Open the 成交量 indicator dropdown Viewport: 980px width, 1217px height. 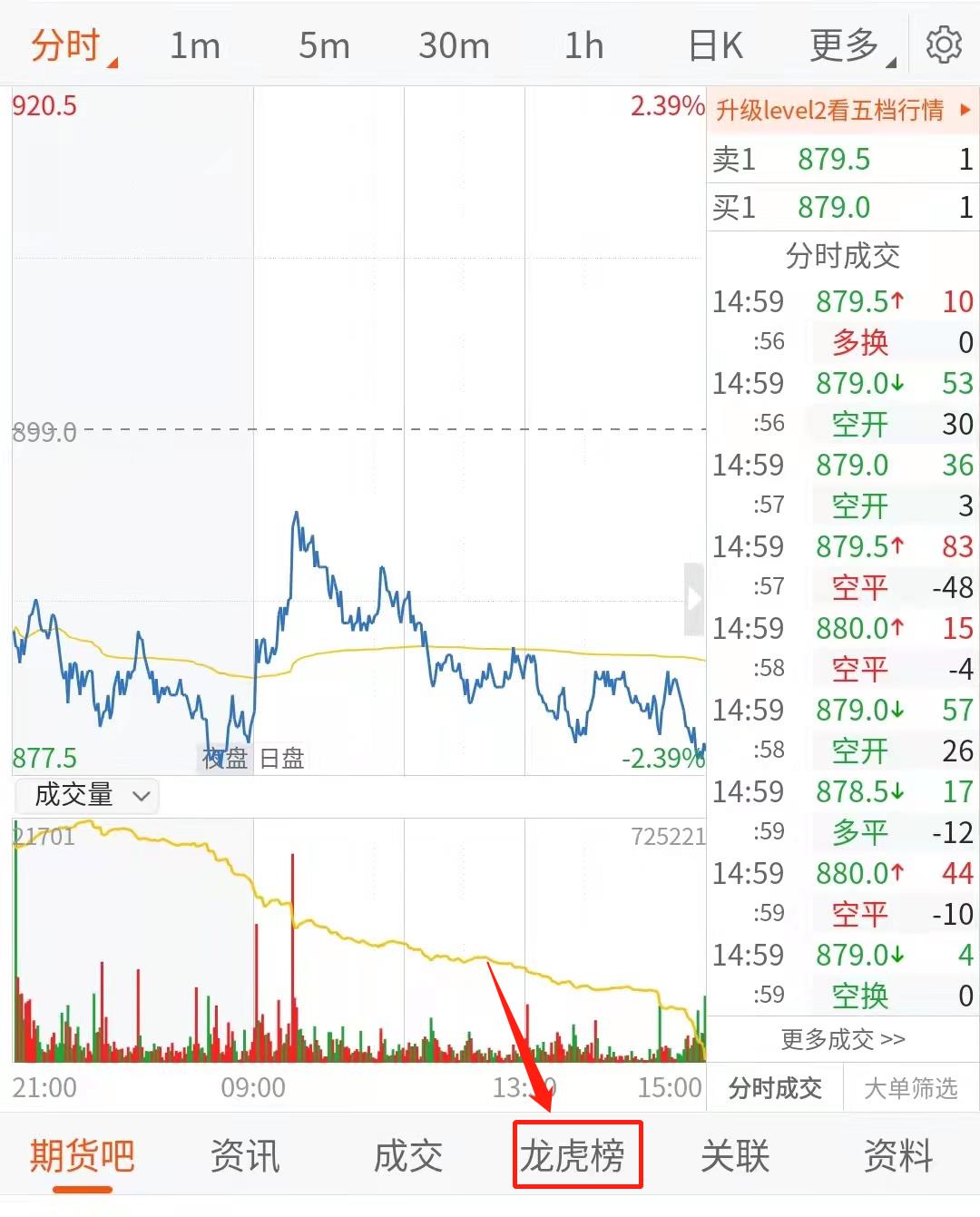pyautogui.click(x=88, y=796)
